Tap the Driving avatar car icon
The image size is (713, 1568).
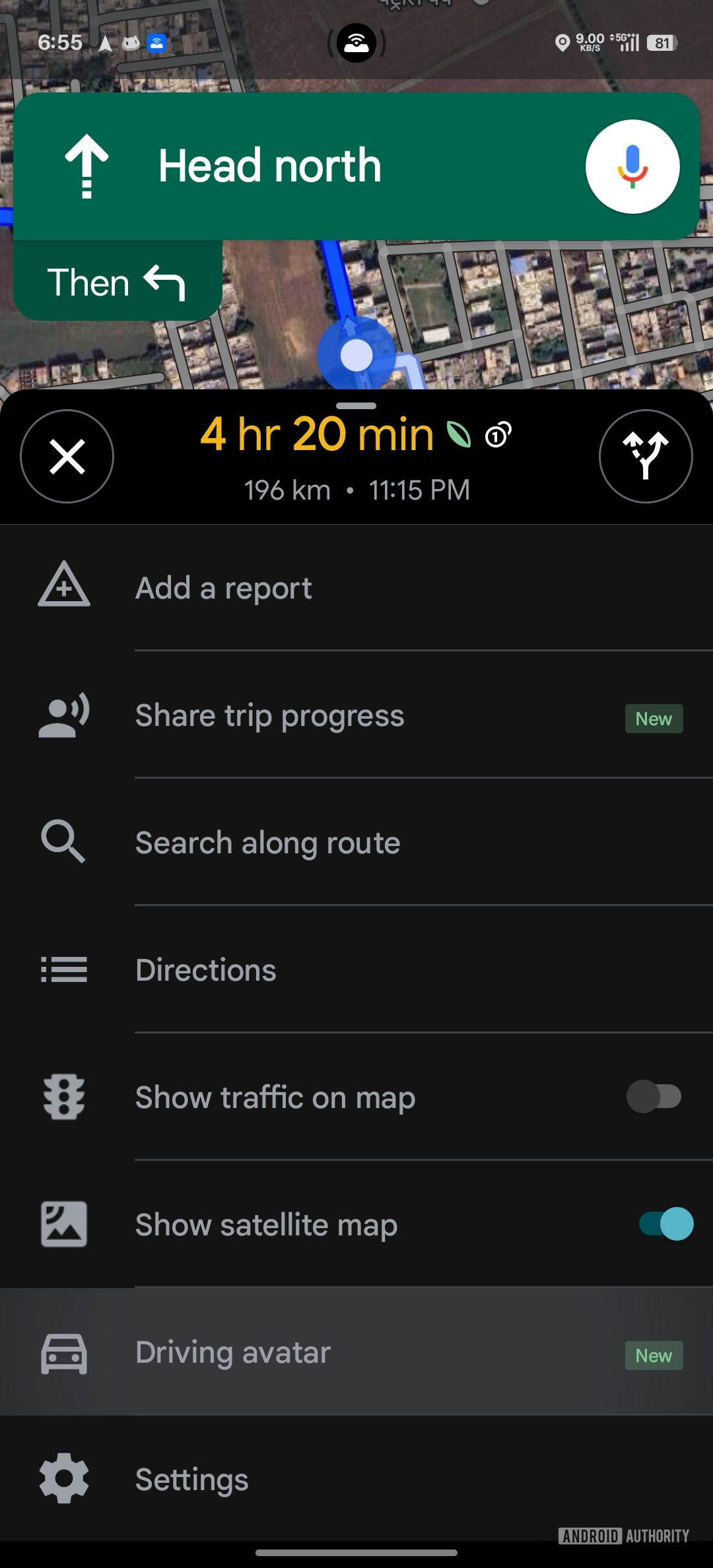point(63,1352)
